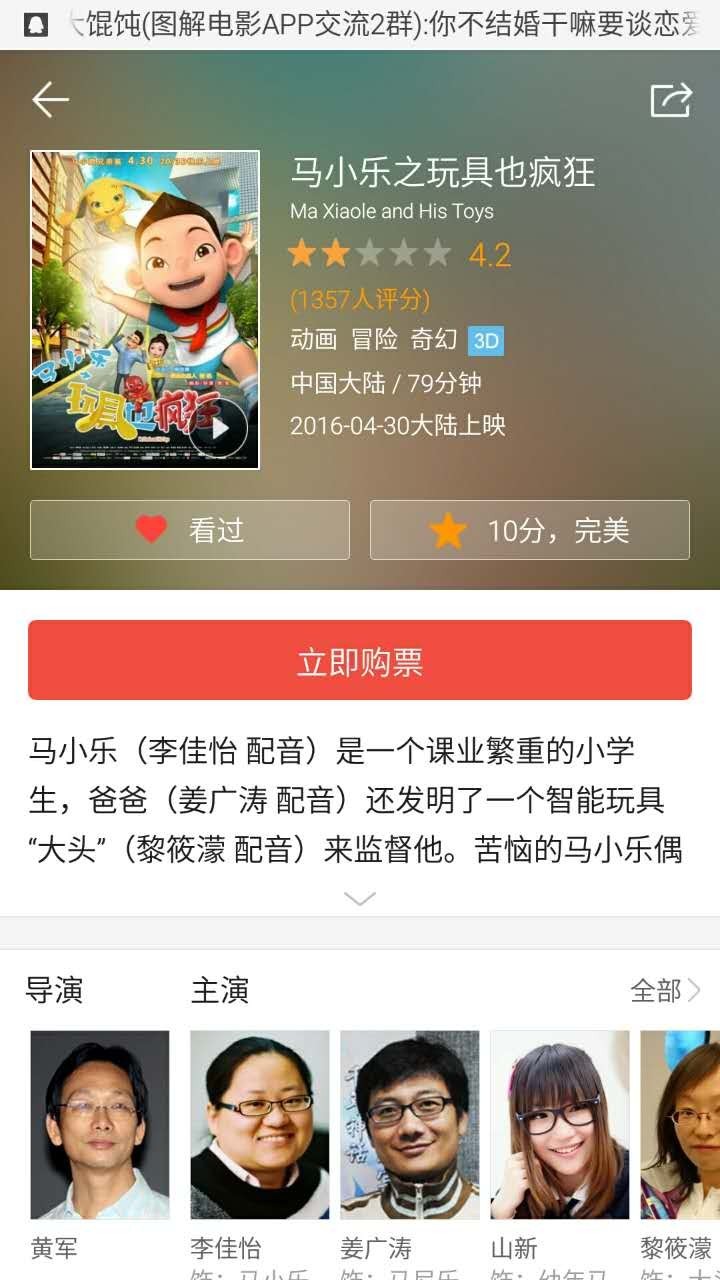Open the 10分，完美 rating button
Image resolution: width=720 pixels, height=1280 pixels.
(530, 530)
